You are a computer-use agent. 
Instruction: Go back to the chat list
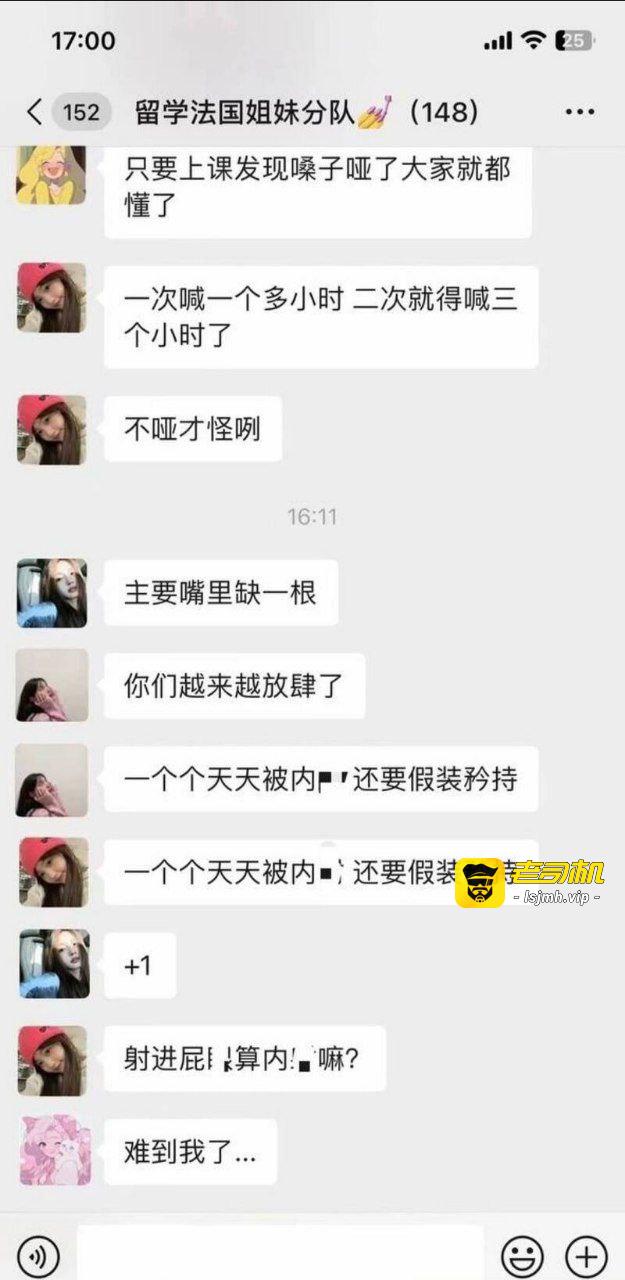35,112
